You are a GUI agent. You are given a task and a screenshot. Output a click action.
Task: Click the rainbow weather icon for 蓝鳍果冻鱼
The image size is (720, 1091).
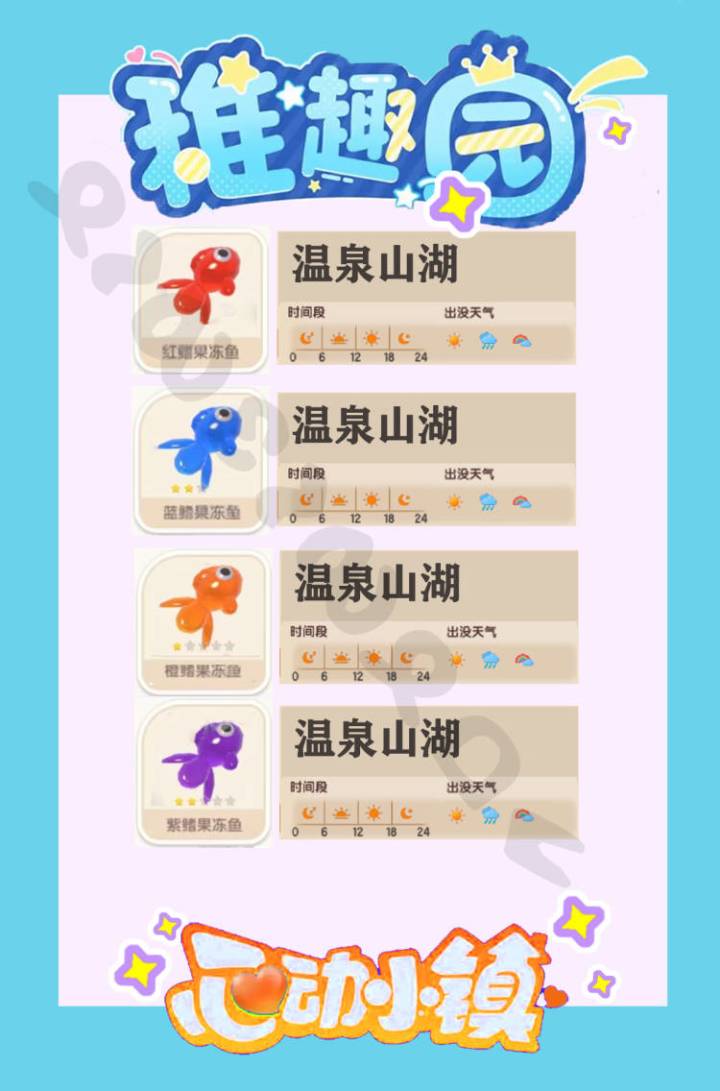click(x=523, y=500)
